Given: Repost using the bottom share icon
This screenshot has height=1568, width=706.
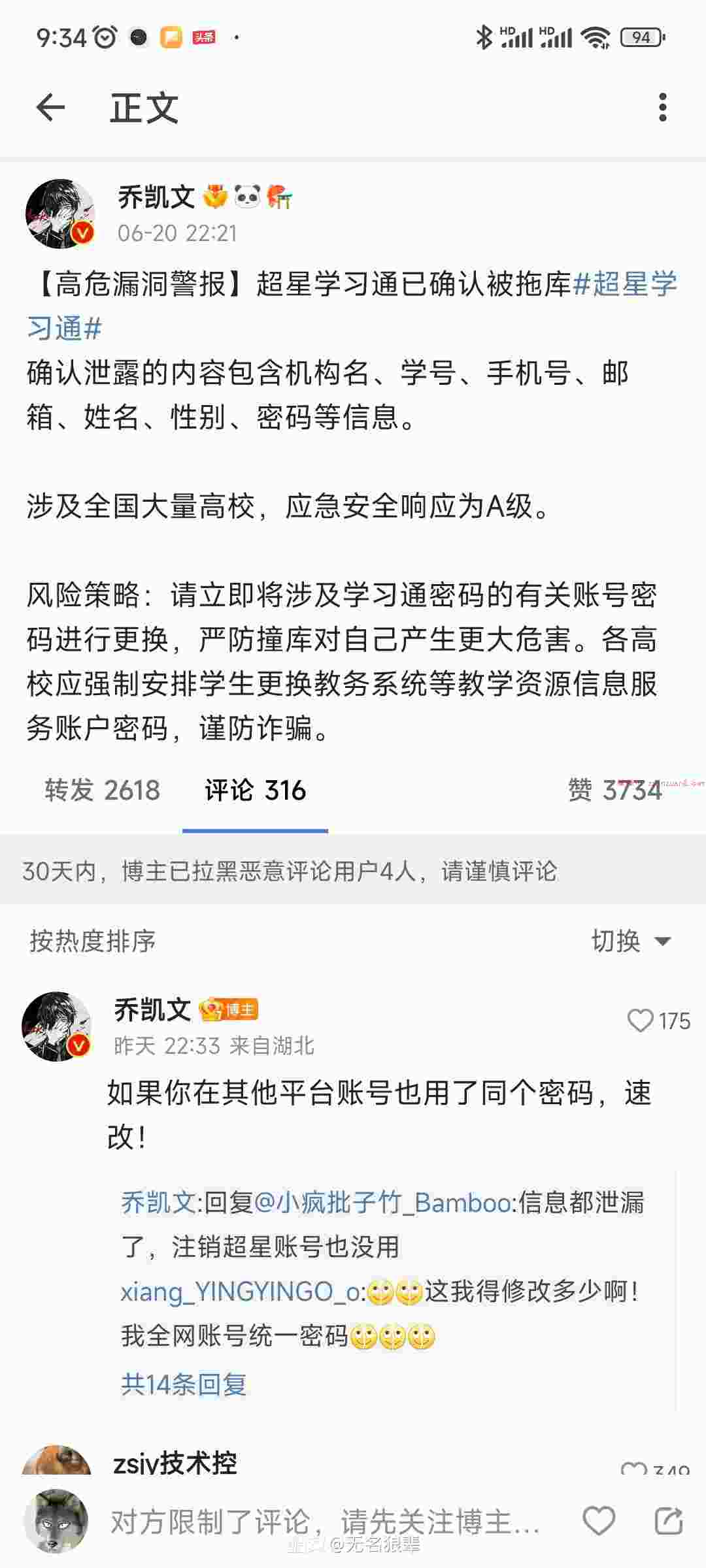Looking at the screenshot, I should [669, 1521].
